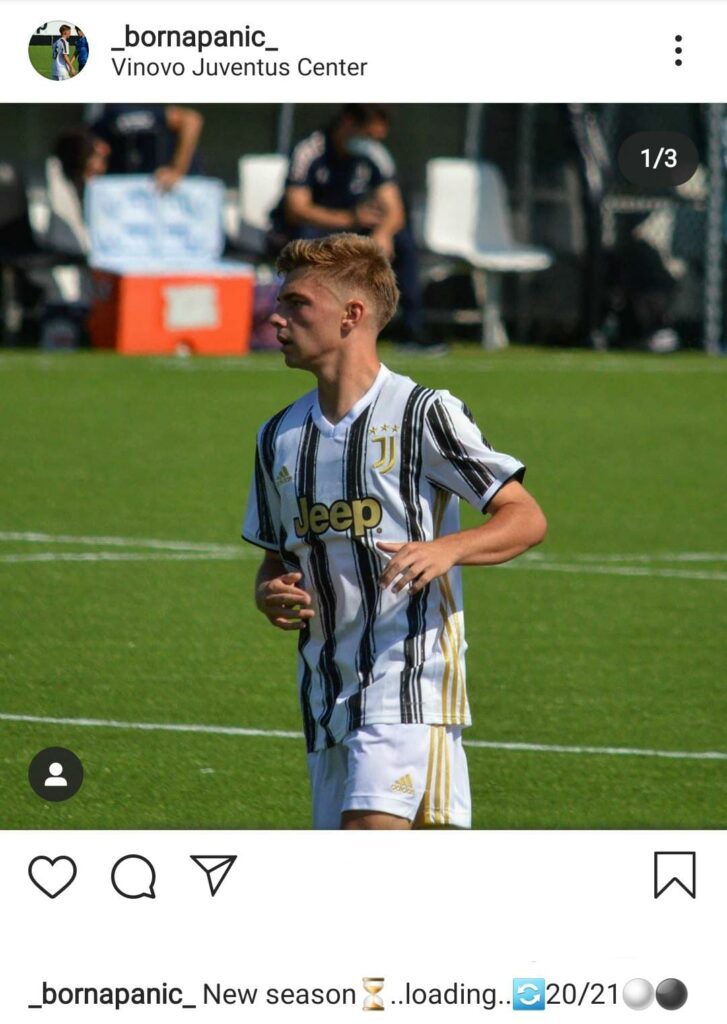Share the post via paper plane icon
The image size is (727, 1024).
click(213, 875)
